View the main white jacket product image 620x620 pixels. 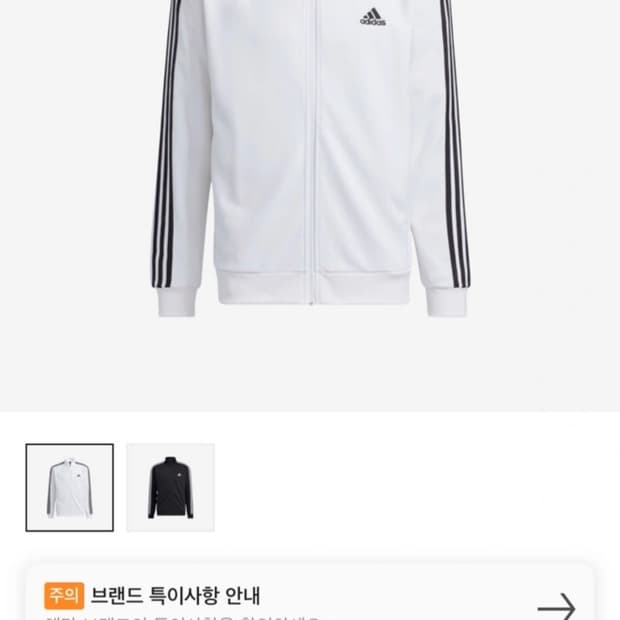(310, 160)
